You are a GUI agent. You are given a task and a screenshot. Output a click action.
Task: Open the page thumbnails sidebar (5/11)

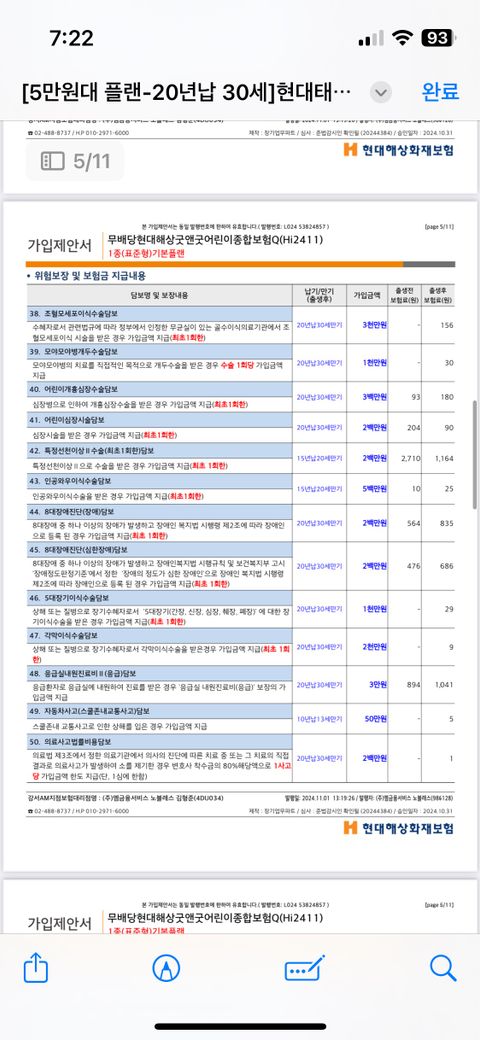pos(75,161)
